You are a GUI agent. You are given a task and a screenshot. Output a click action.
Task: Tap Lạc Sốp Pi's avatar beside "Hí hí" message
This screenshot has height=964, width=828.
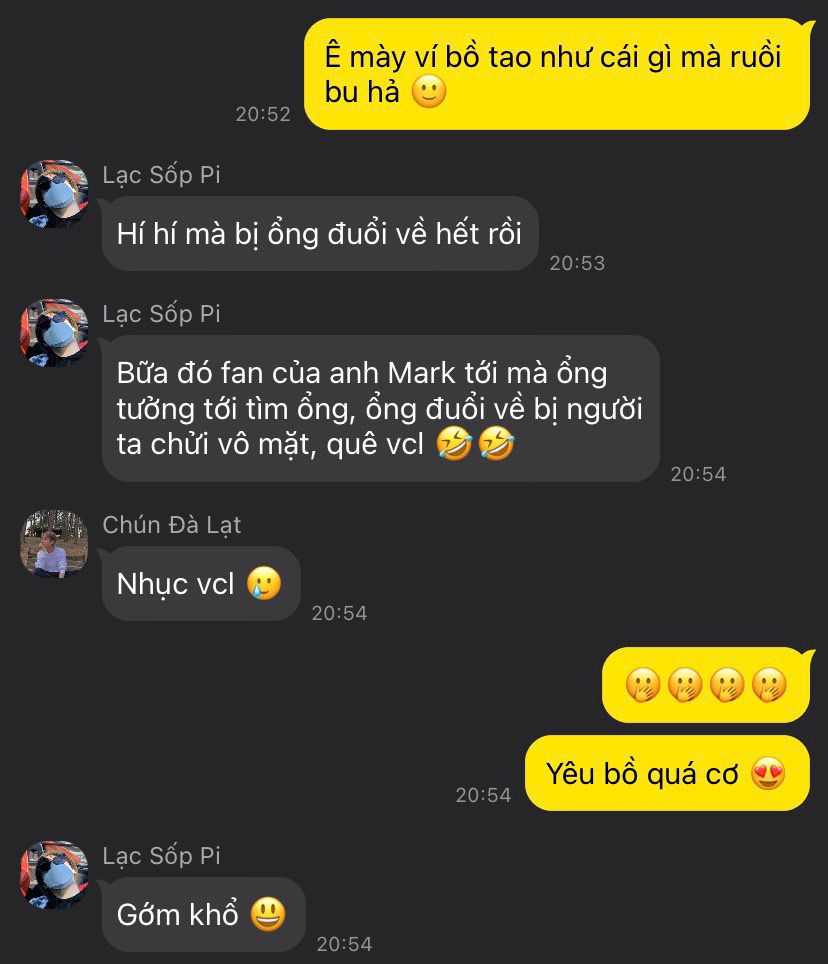54,194
